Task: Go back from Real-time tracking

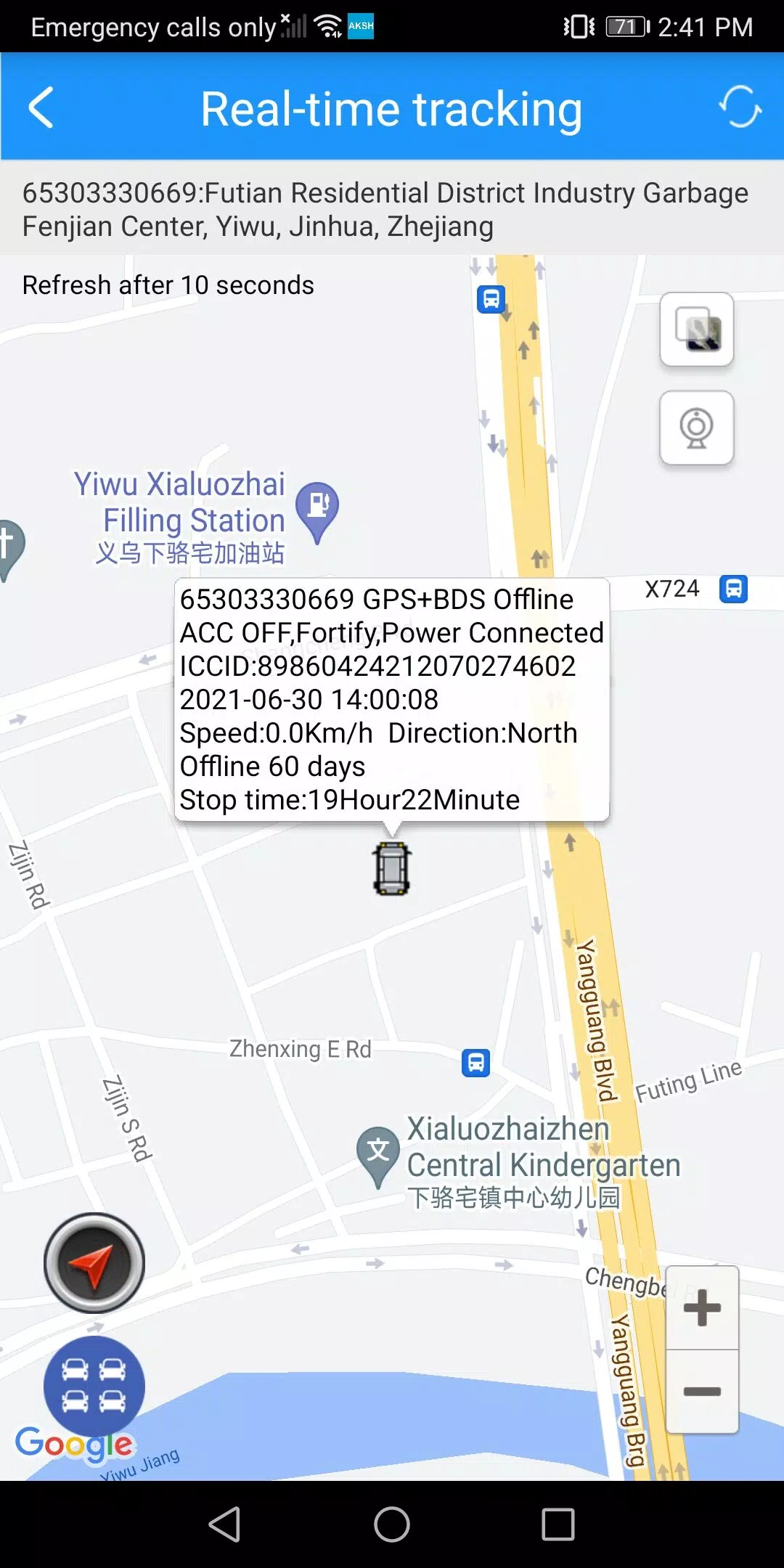Action: click(41, 107)
